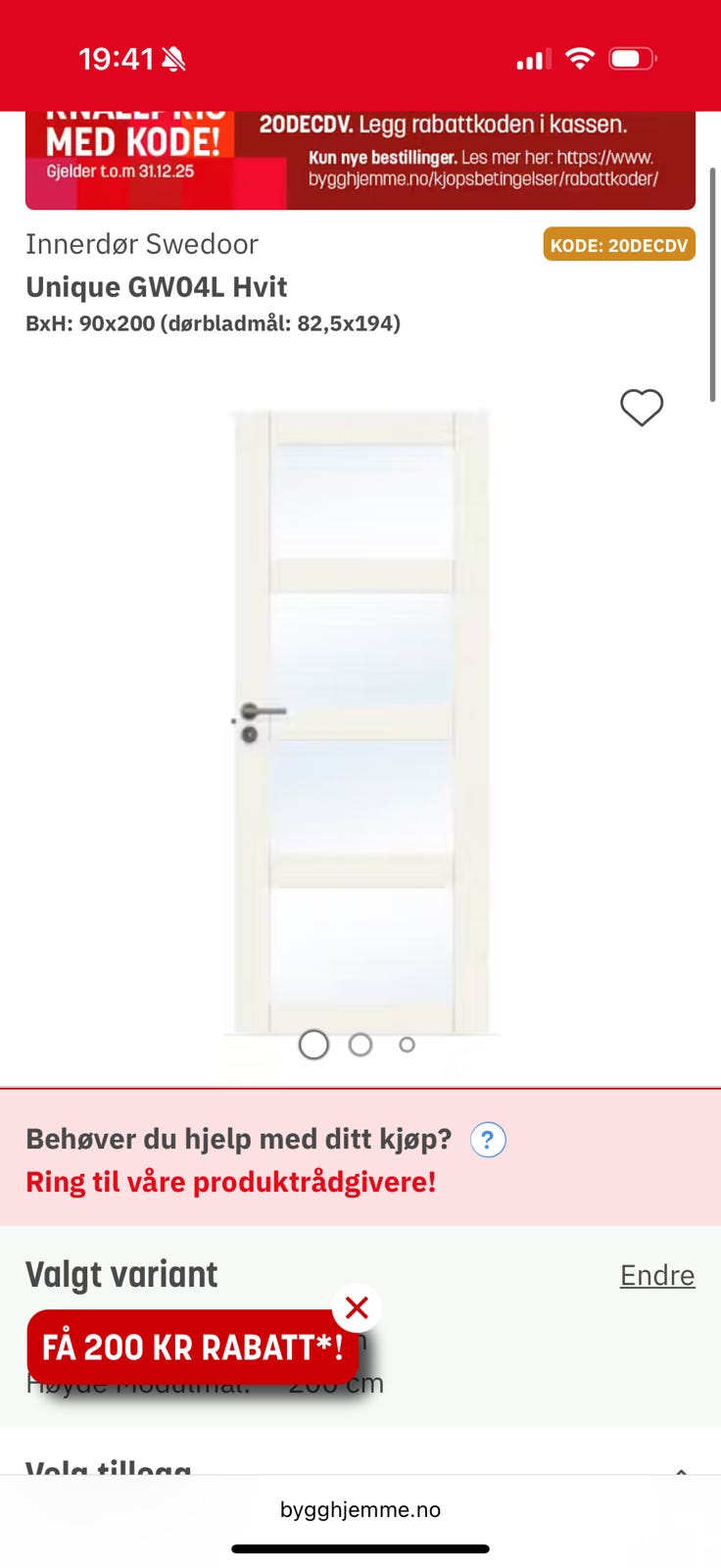Tap the Wi-Fi icon in the status bar
The width and height of the screenshot is (721, 1568).
tap(580, 58)
